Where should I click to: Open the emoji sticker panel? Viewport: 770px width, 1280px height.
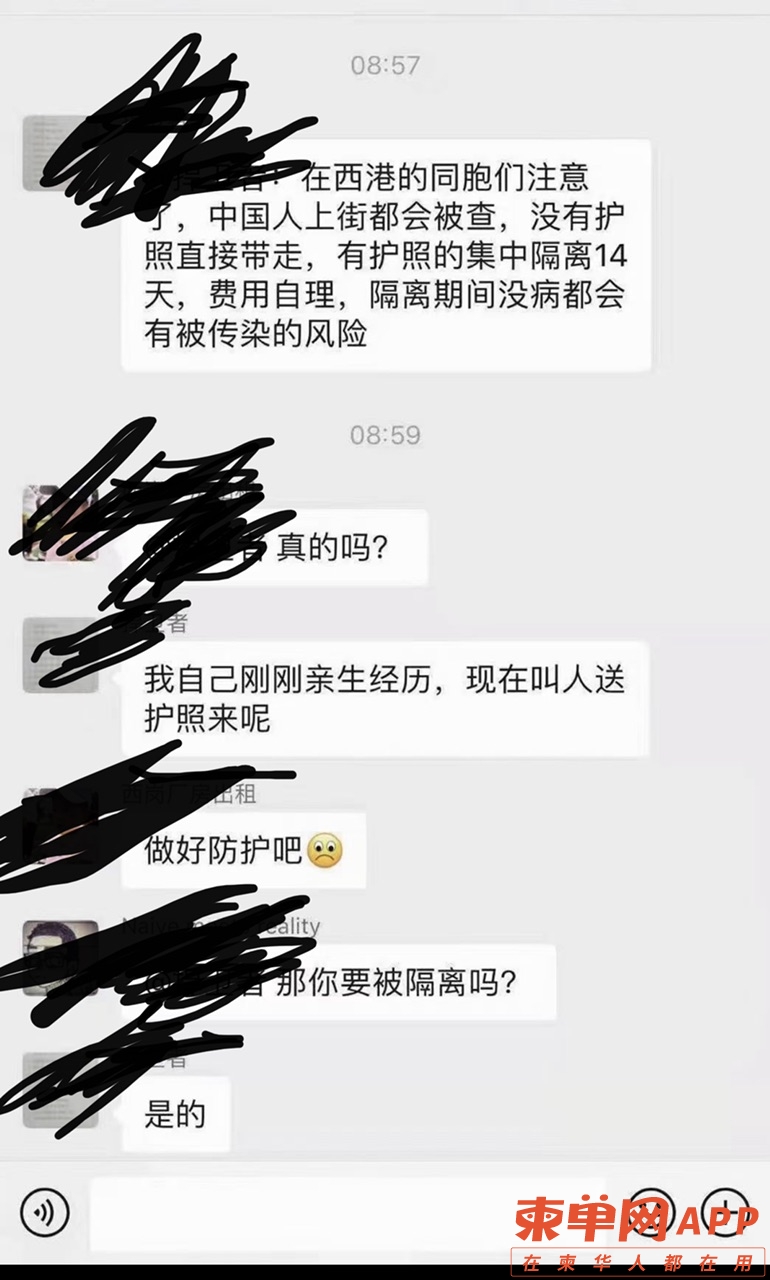click(x=651, y=1213)
